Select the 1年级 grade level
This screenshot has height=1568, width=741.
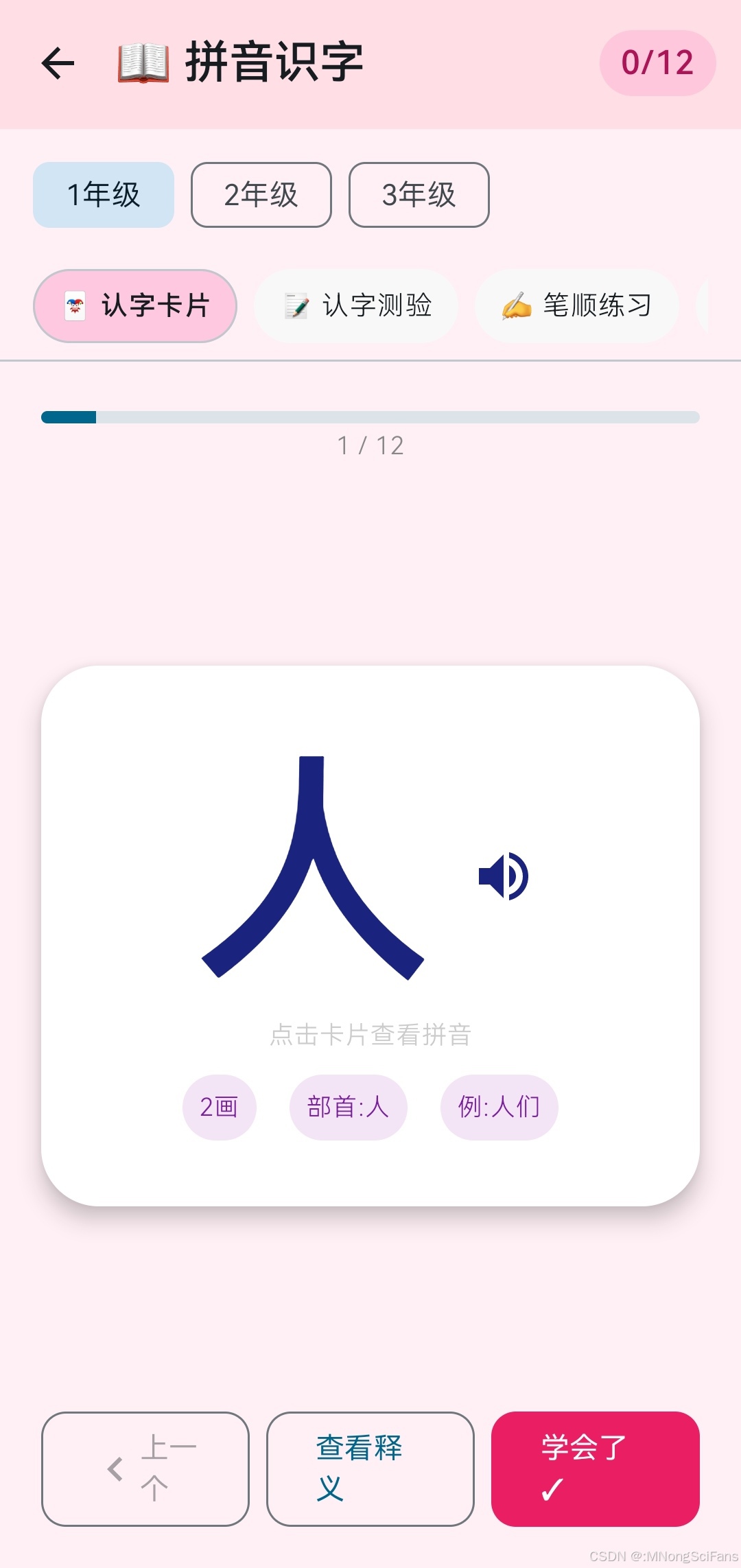[103, 195]
